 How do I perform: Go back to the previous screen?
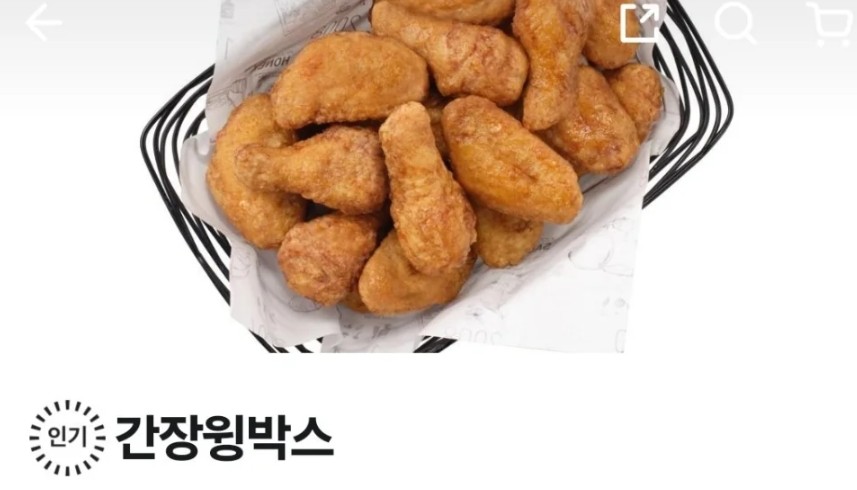point(43,23)
